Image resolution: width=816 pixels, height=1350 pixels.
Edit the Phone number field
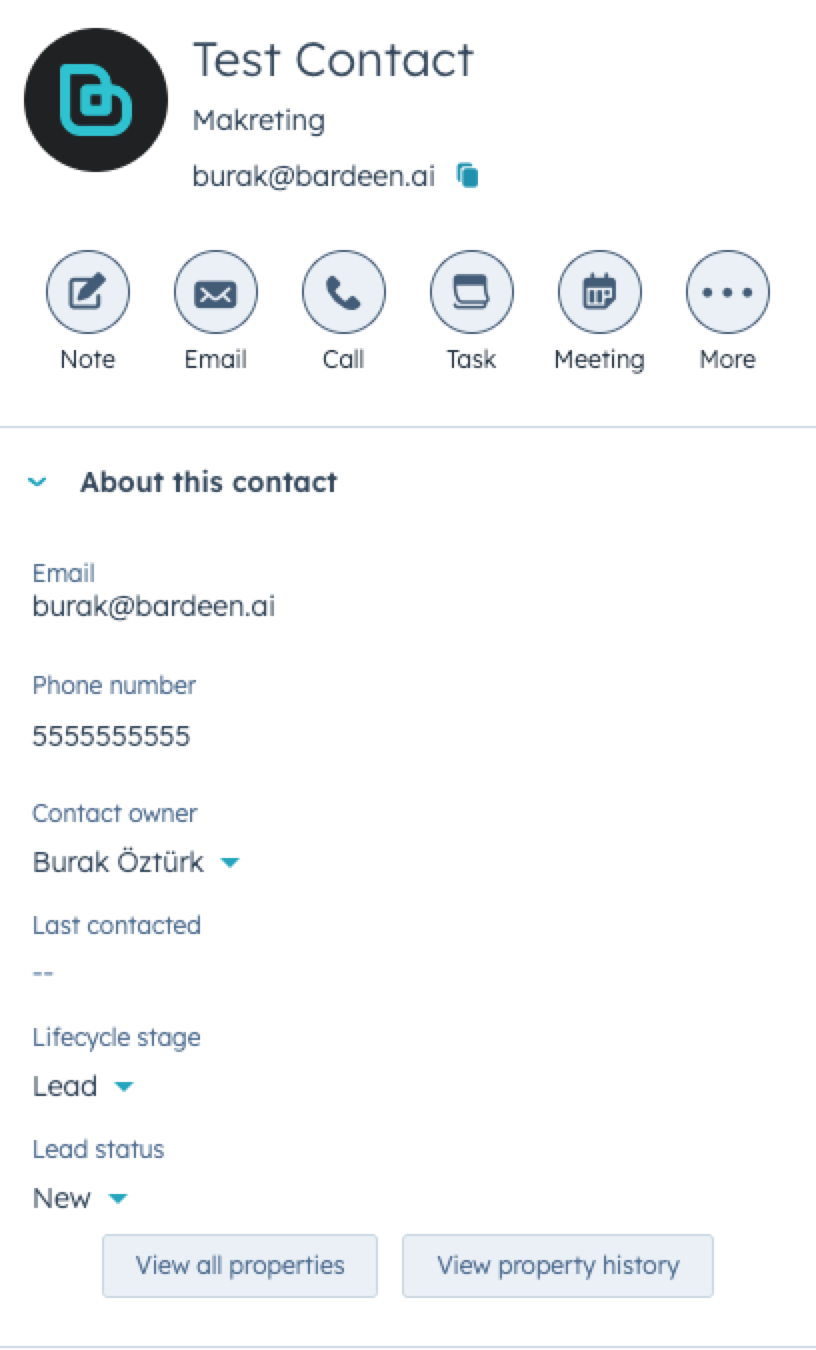(111, 737)
